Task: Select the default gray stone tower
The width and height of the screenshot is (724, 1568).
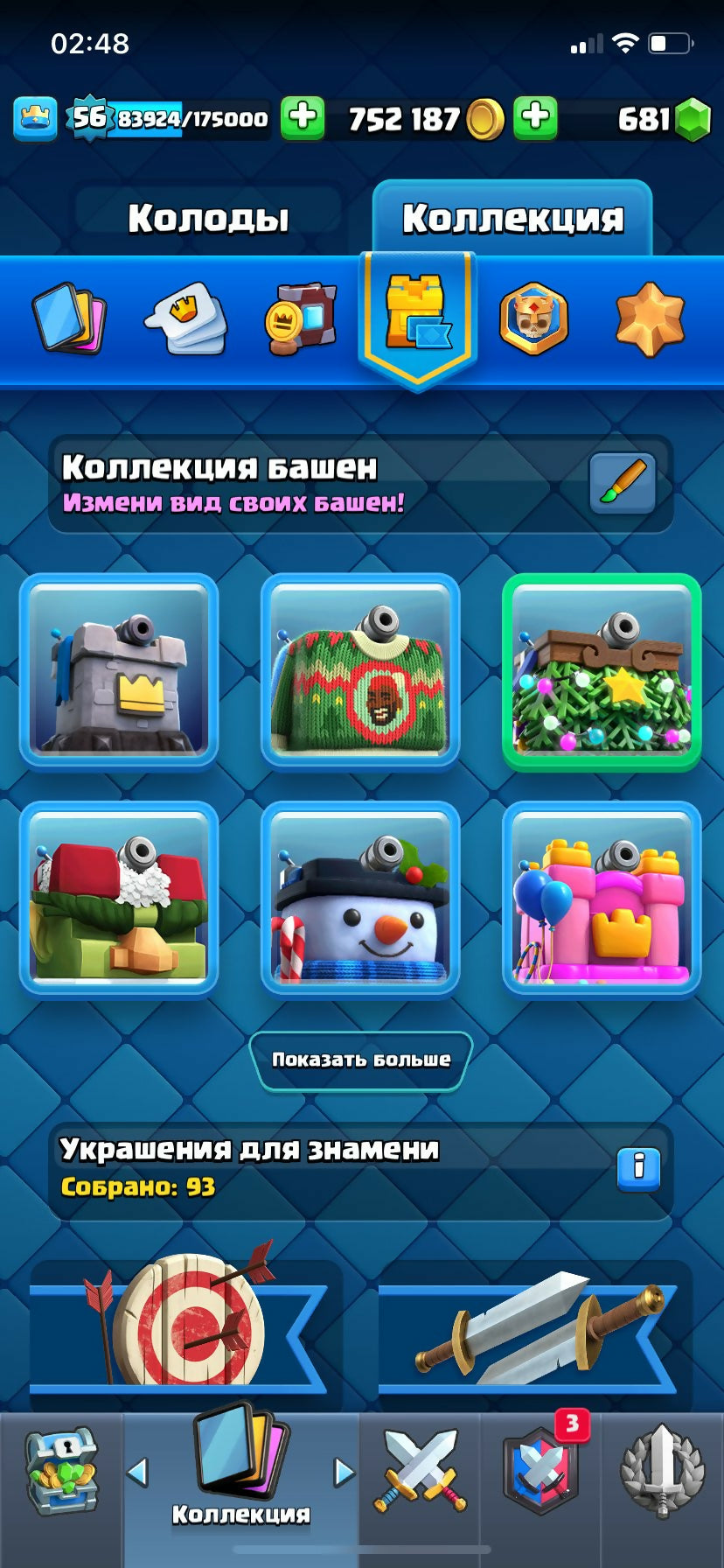Action: (x=119, y=671)
